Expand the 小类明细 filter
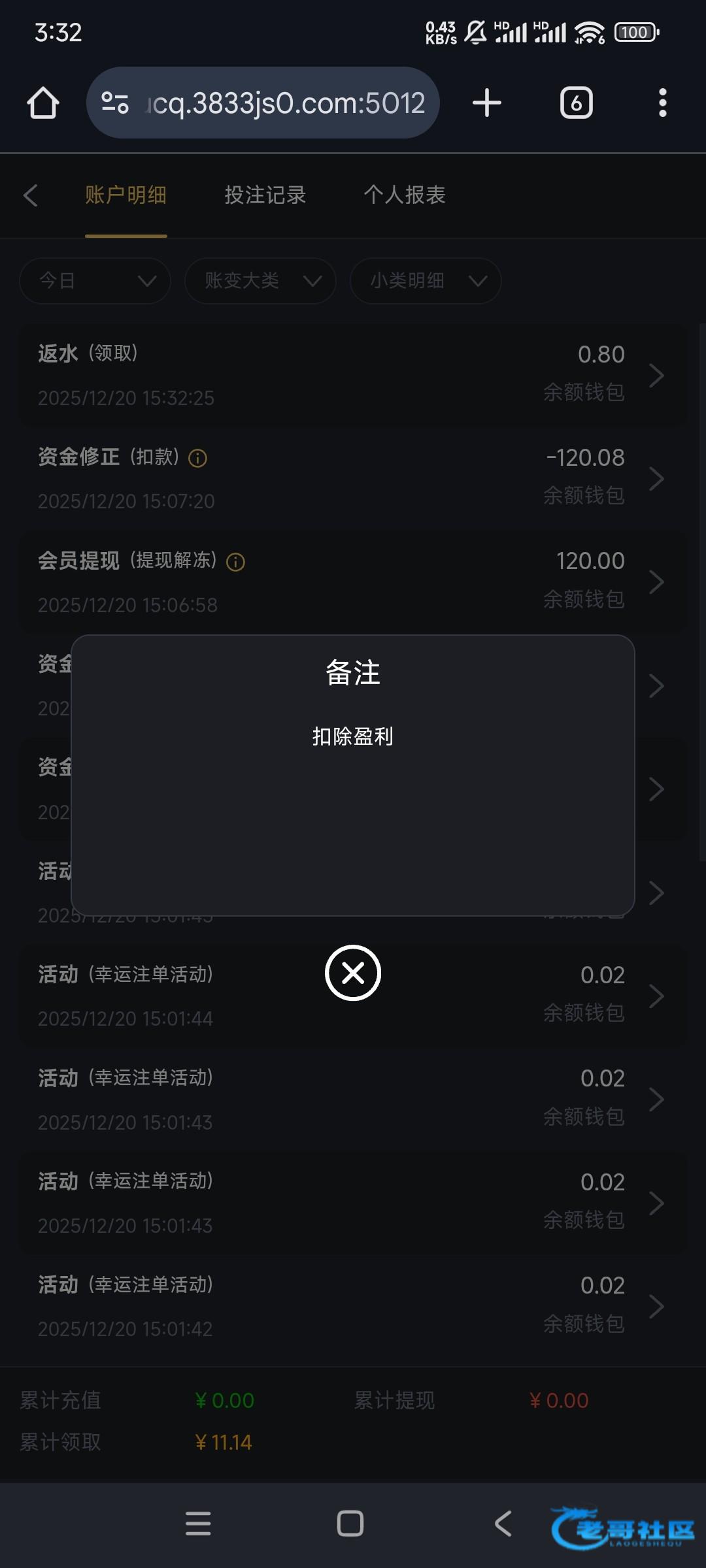 click(x=426, y=281)
